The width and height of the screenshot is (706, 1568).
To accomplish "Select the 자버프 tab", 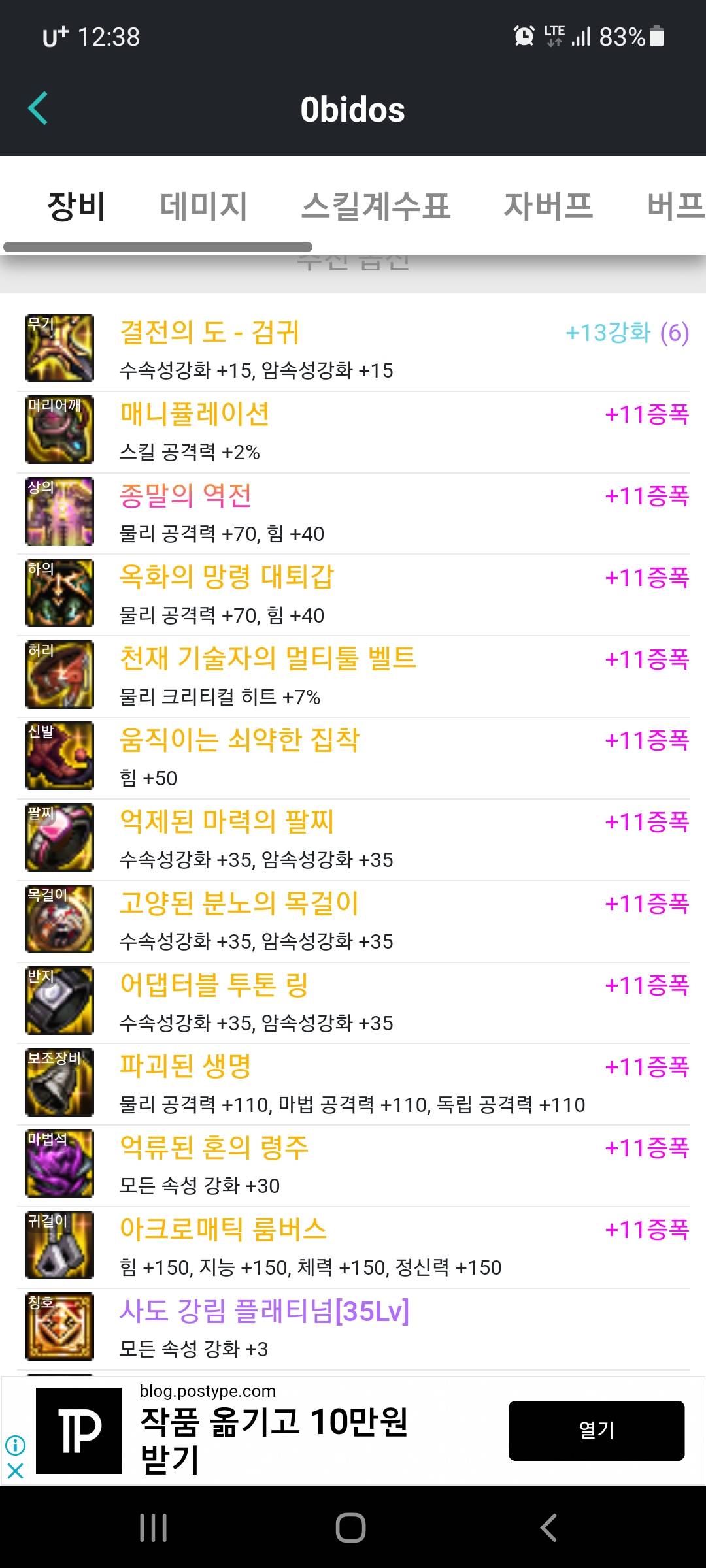I will point(548,206).
